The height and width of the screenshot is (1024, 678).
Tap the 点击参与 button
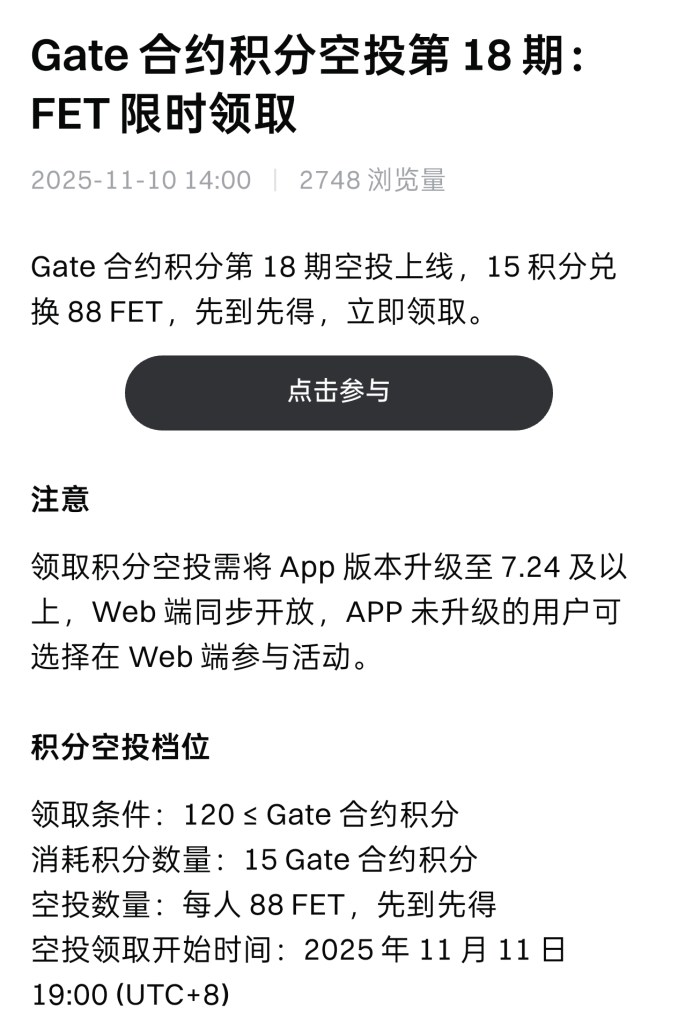tap(338, 392)
